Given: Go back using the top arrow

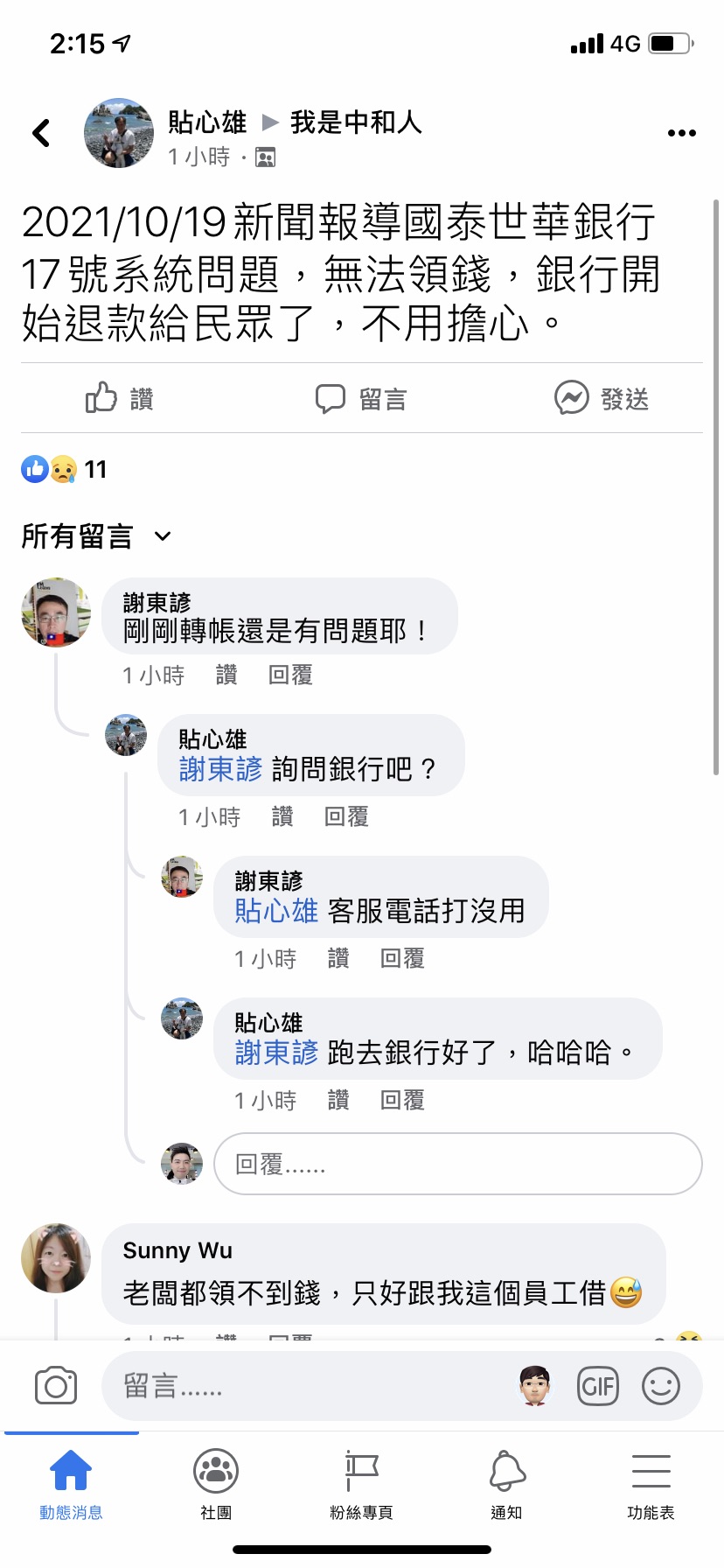Looking at the screenshot, I should 41,133.
